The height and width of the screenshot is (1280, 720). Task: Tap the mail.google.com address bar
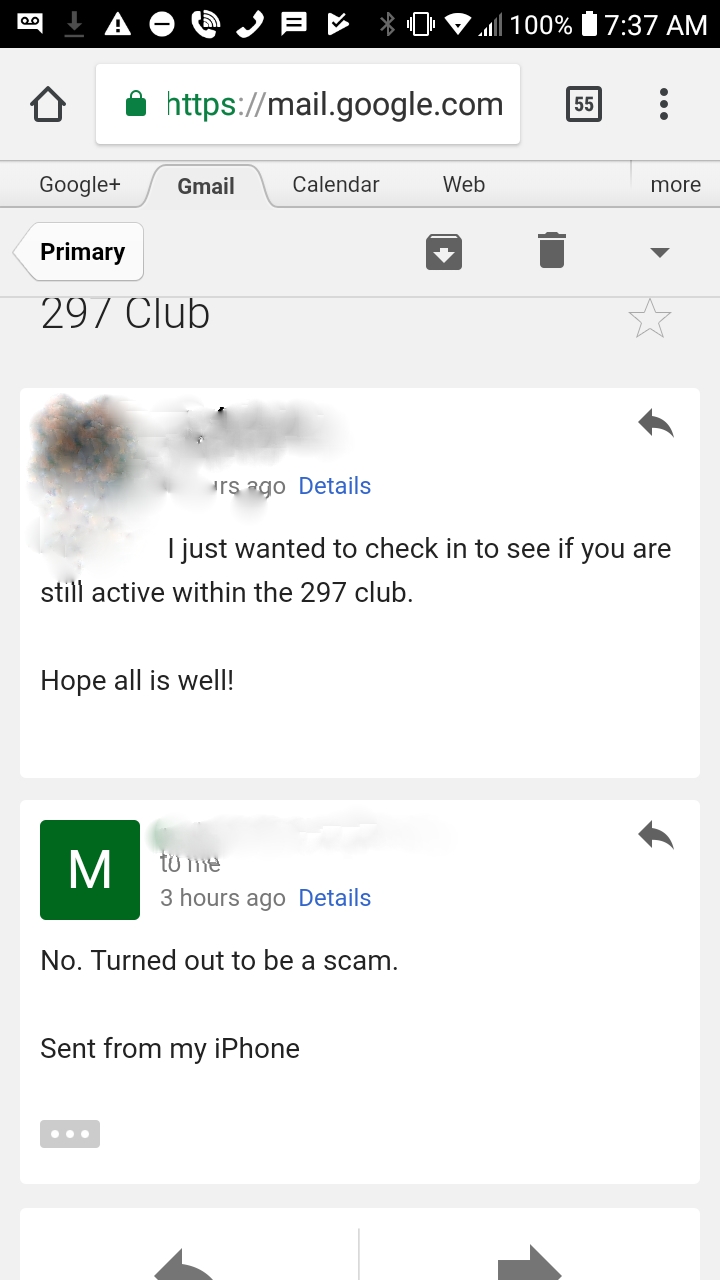pos(308,104)
